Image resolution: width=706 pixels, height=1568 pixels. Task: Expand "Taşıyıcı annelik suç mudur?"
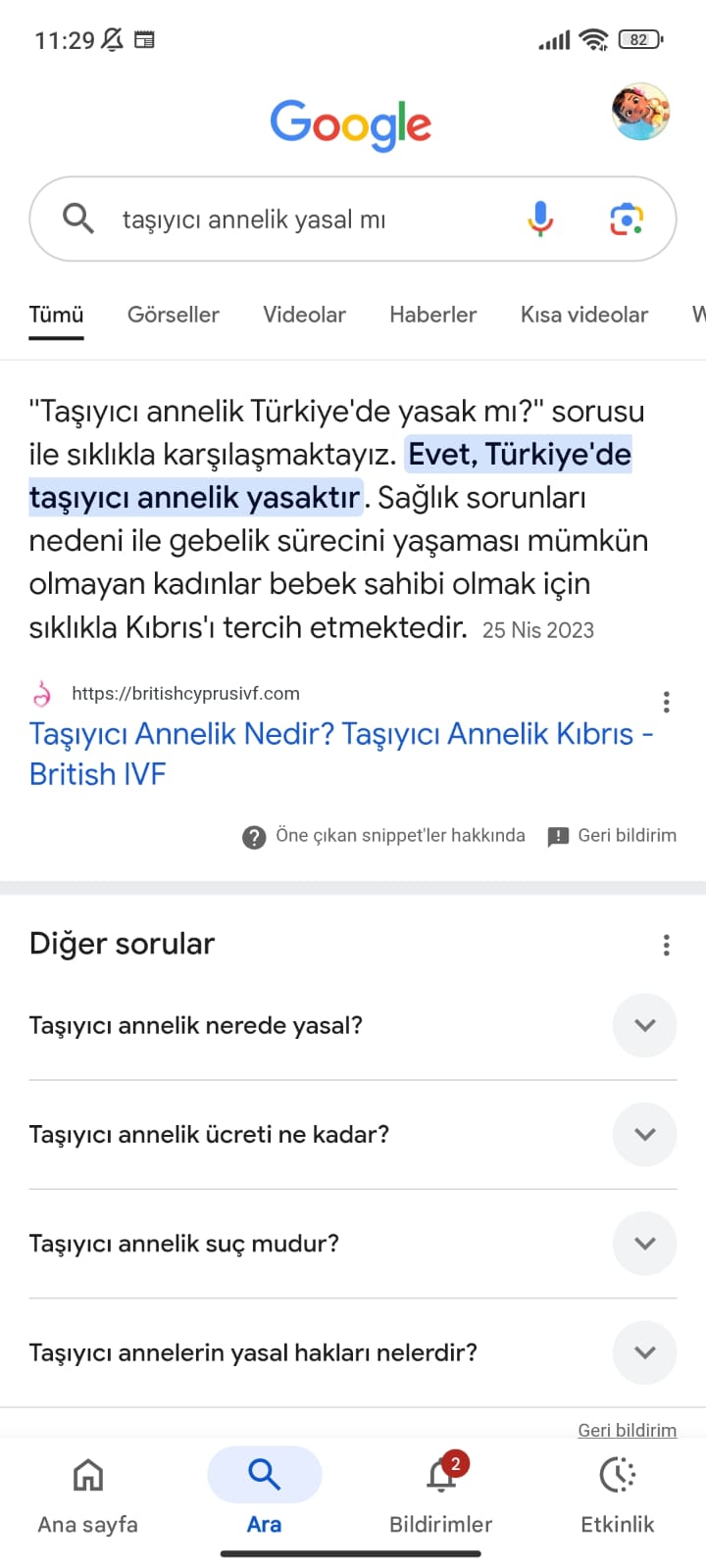[x=644, y=1243]
